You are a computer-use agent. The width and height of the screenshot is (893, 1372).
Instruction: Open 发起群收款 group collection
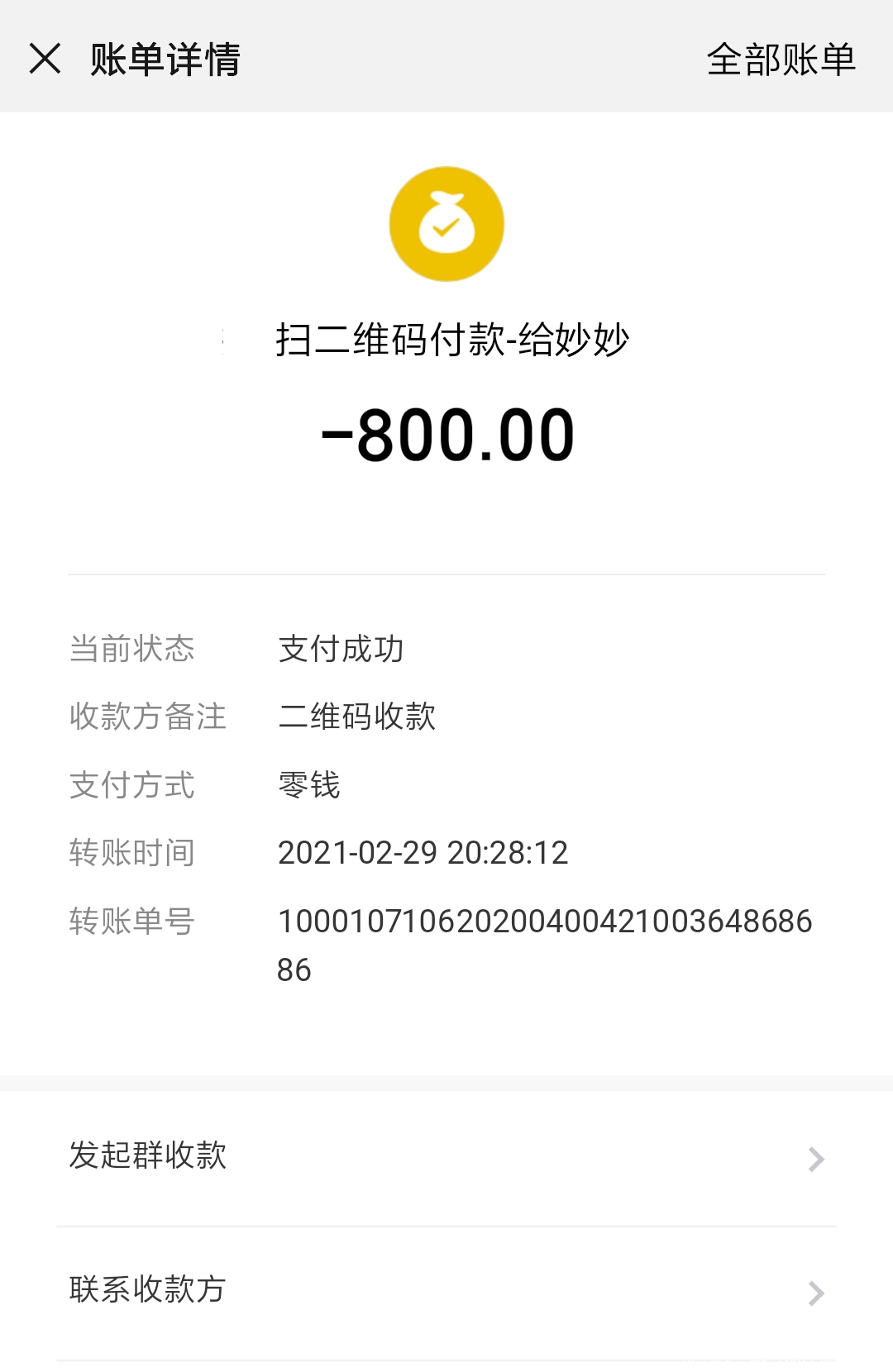(x=446, y=1157)
